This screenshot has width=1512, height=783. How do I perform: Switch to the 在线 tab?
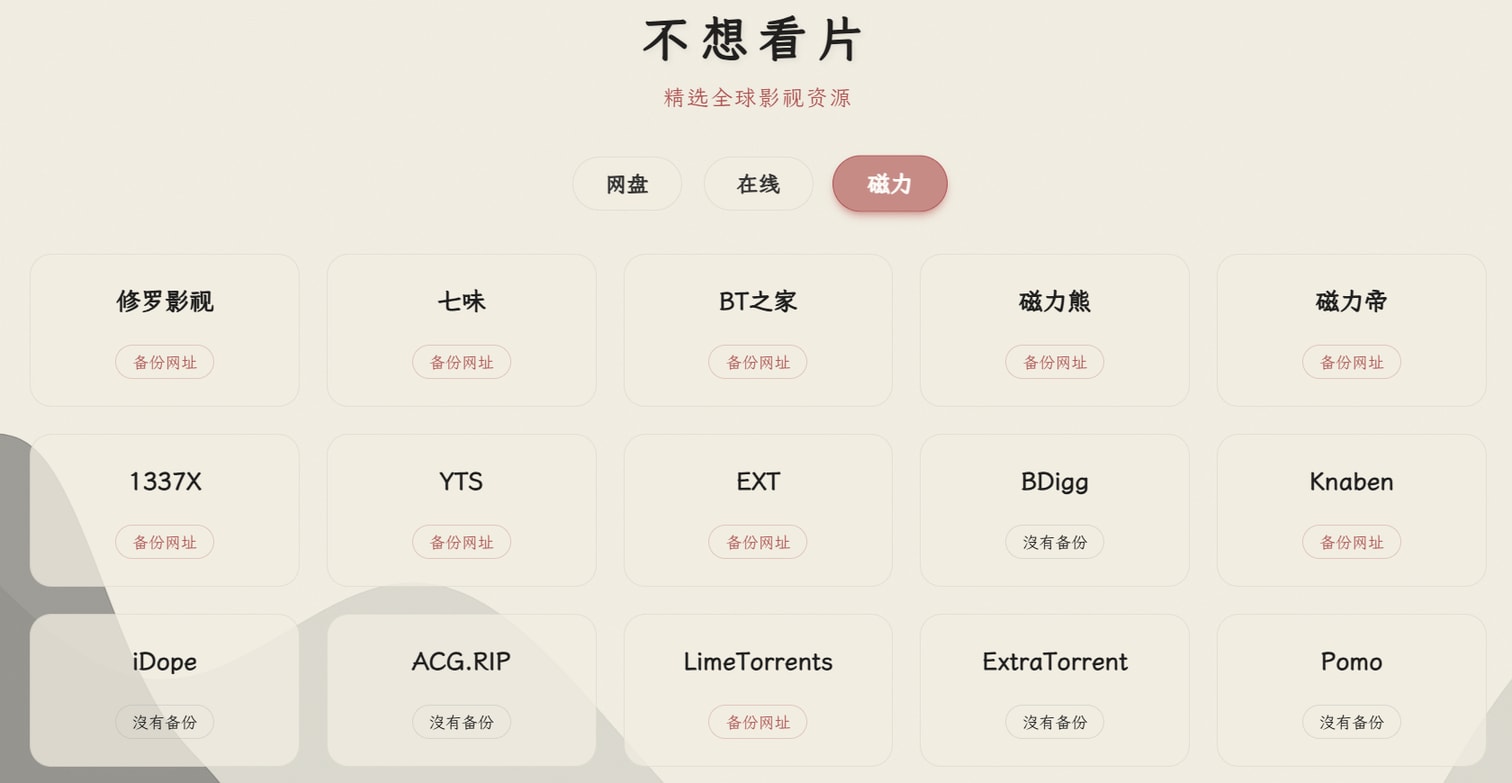click(x=758, y=184)
